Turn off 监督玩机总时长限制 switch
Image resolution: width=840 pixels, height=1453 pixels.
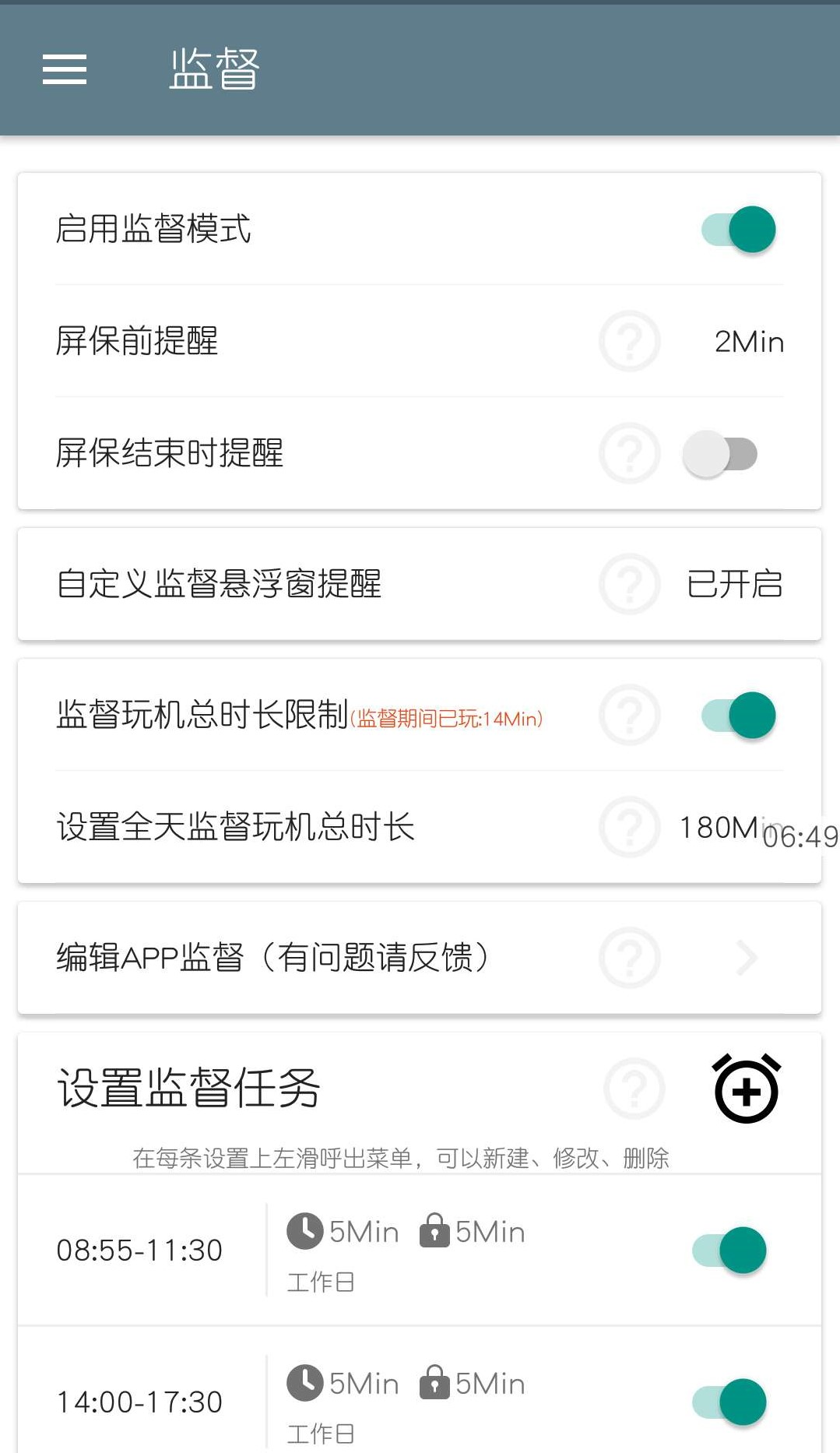(738, 715)
